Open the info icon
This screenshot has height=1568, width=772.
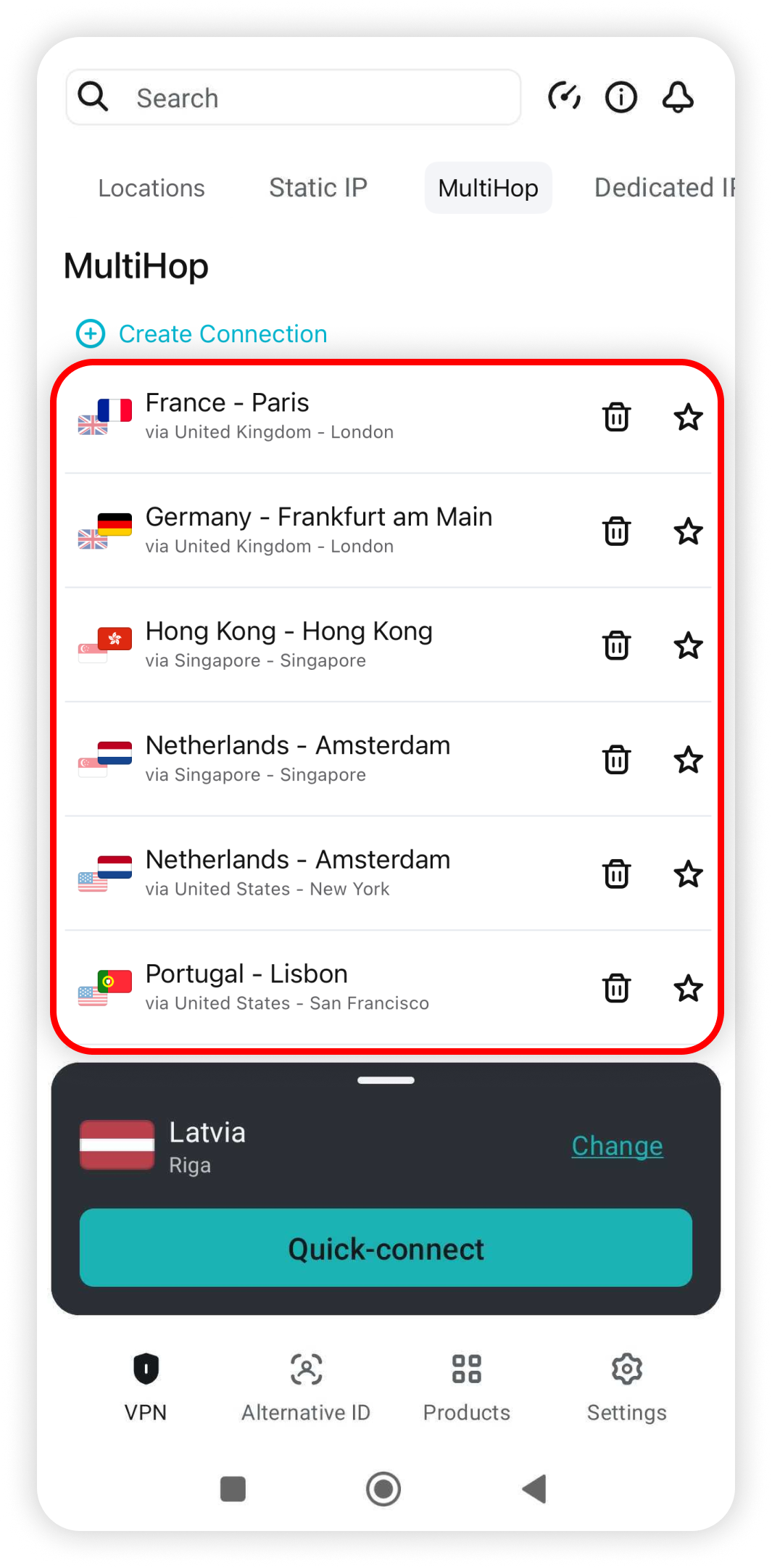(x=620, y=96)
